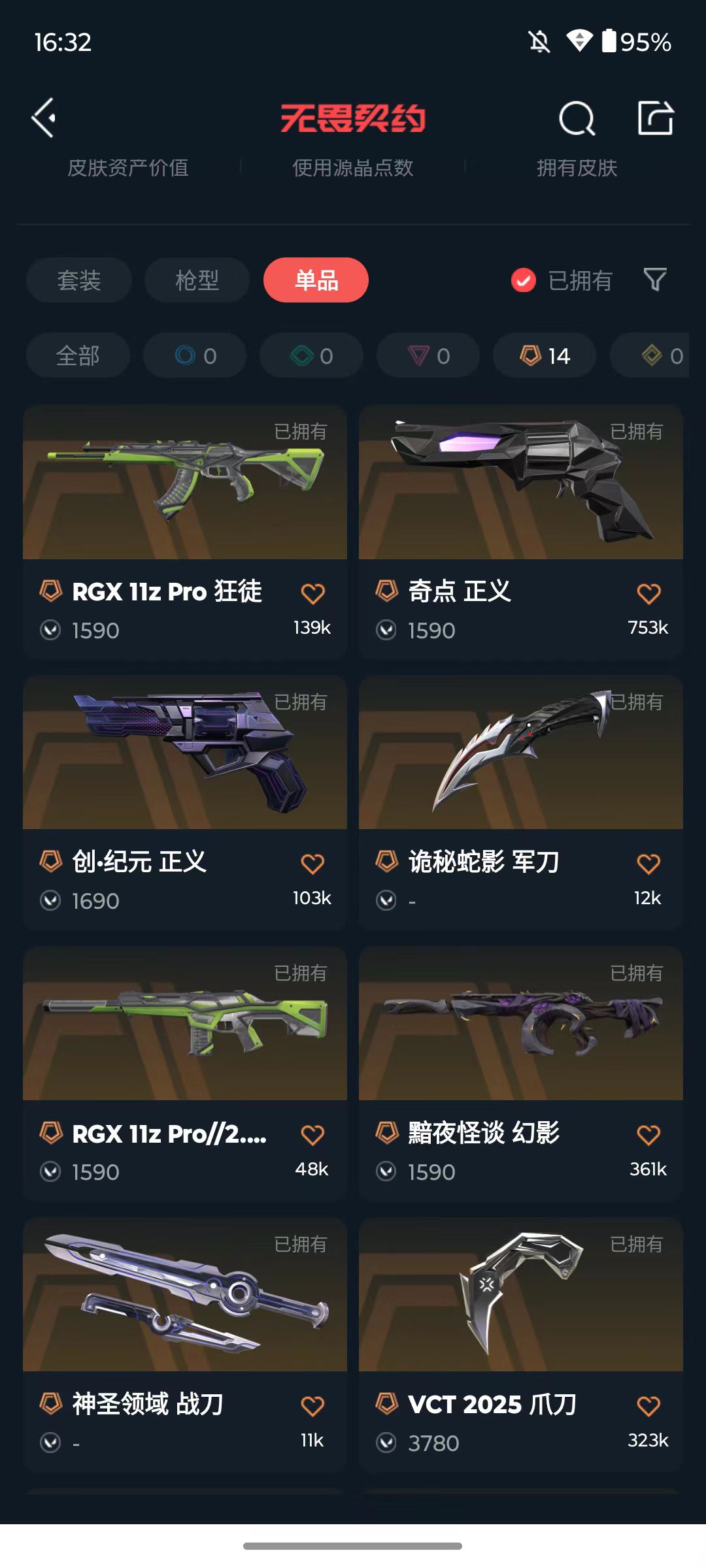Switch to the 枪型 tab

tap(197, 280)
